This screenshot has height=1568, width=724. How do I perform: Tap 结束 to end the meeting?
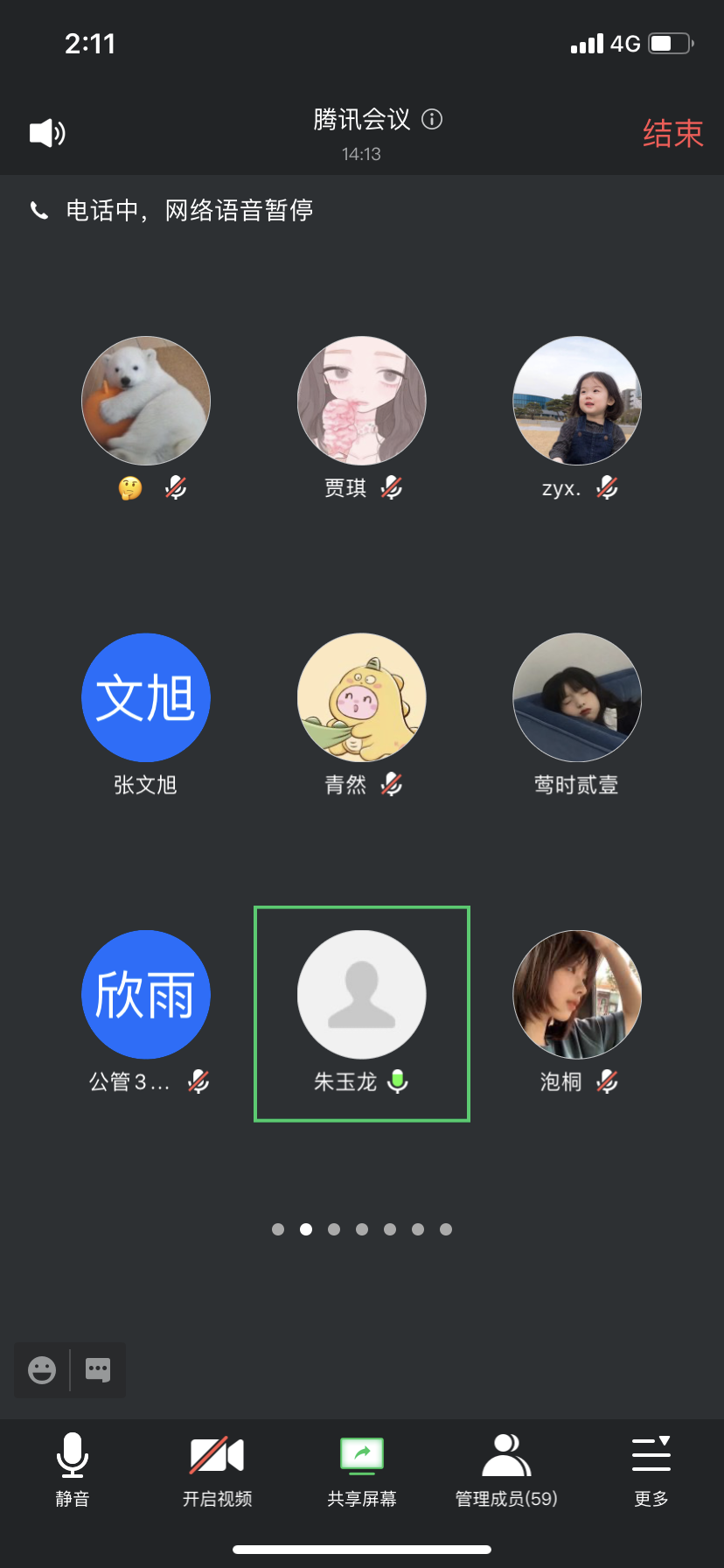672,134
